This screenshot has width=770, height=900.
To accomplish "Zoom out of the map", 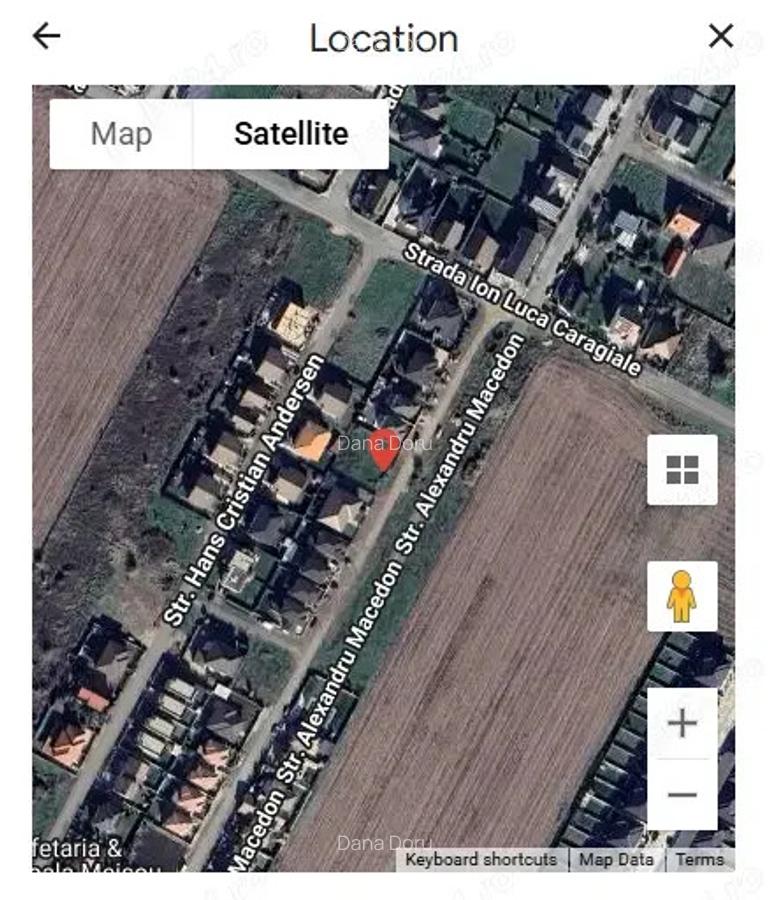I will [x=682, y=794].
